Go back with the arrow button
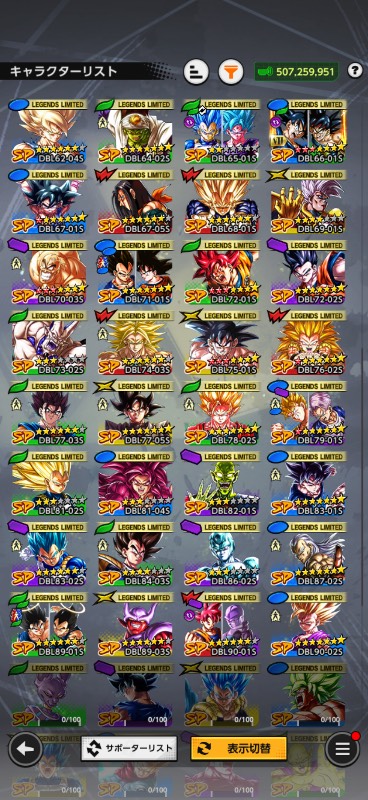Screen dimensions: 368x800 (x=26, y=749)
